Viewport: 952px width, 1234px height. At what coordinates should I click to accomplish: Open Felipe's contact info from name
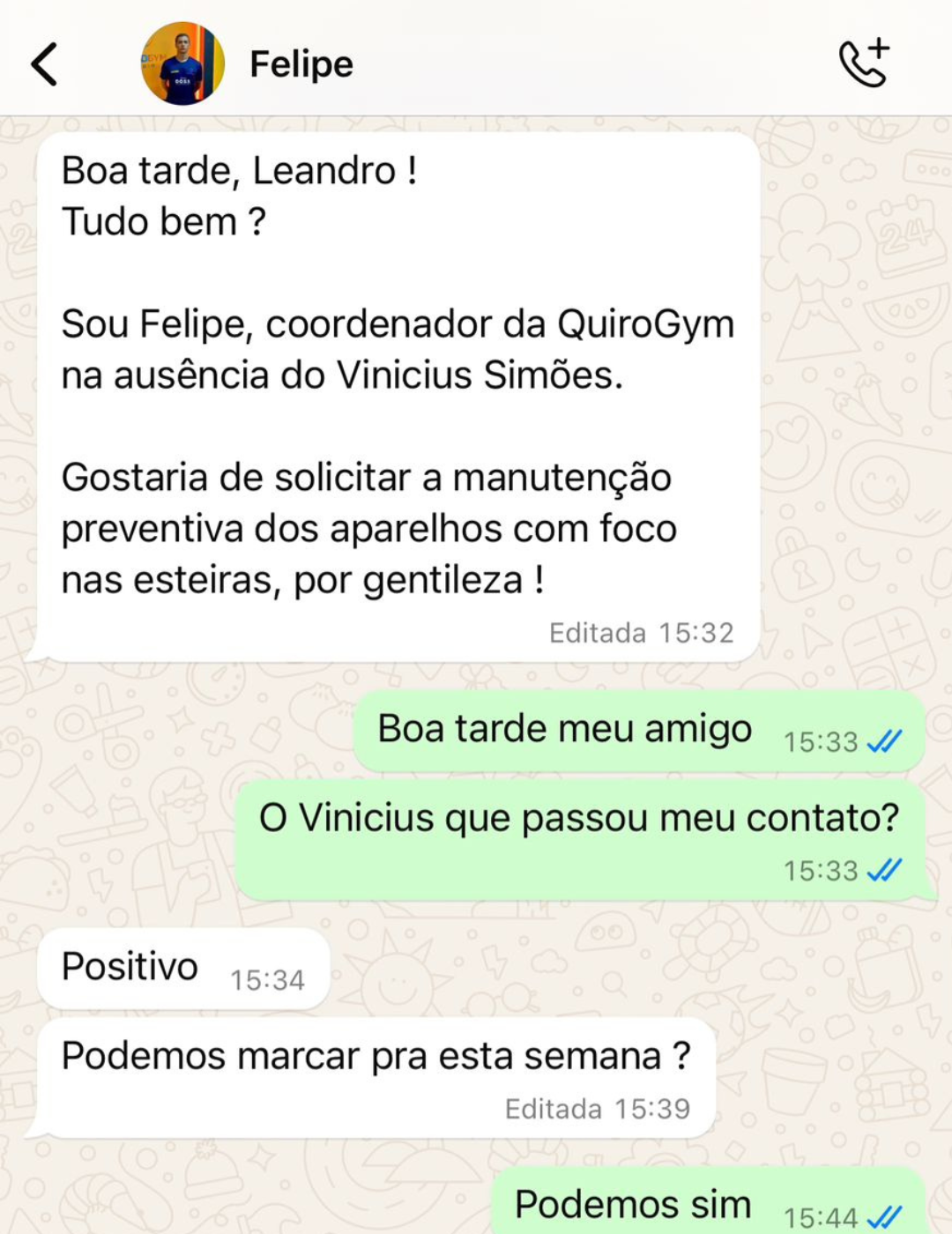[x=301, y=64]
